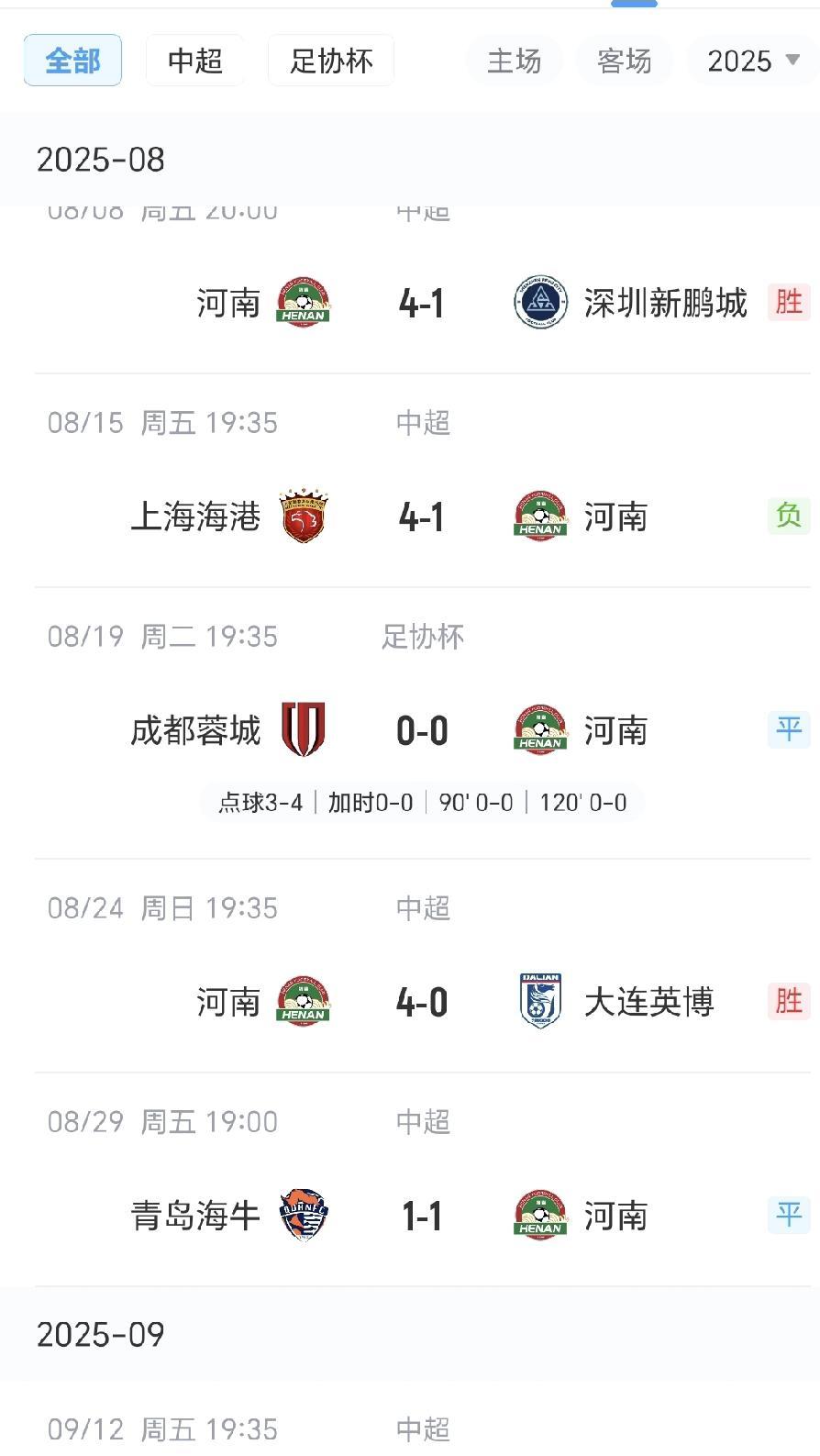The height and width of the screenshot is (1456, 820).
Task: Click the 平 badge on the 青岛海牛 match
Action: coord(789,1216)
